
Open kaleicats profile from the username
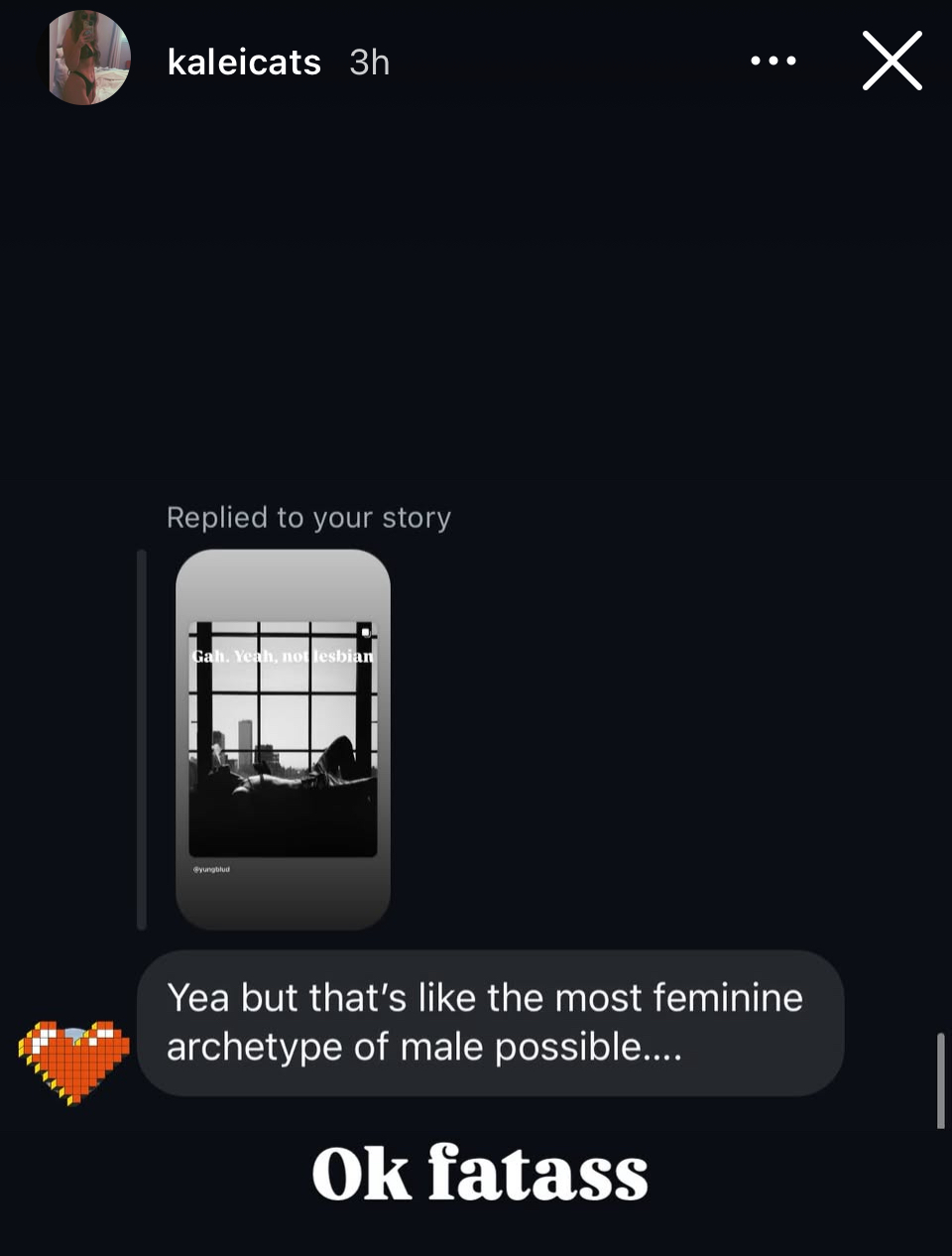tap(244, 63)
